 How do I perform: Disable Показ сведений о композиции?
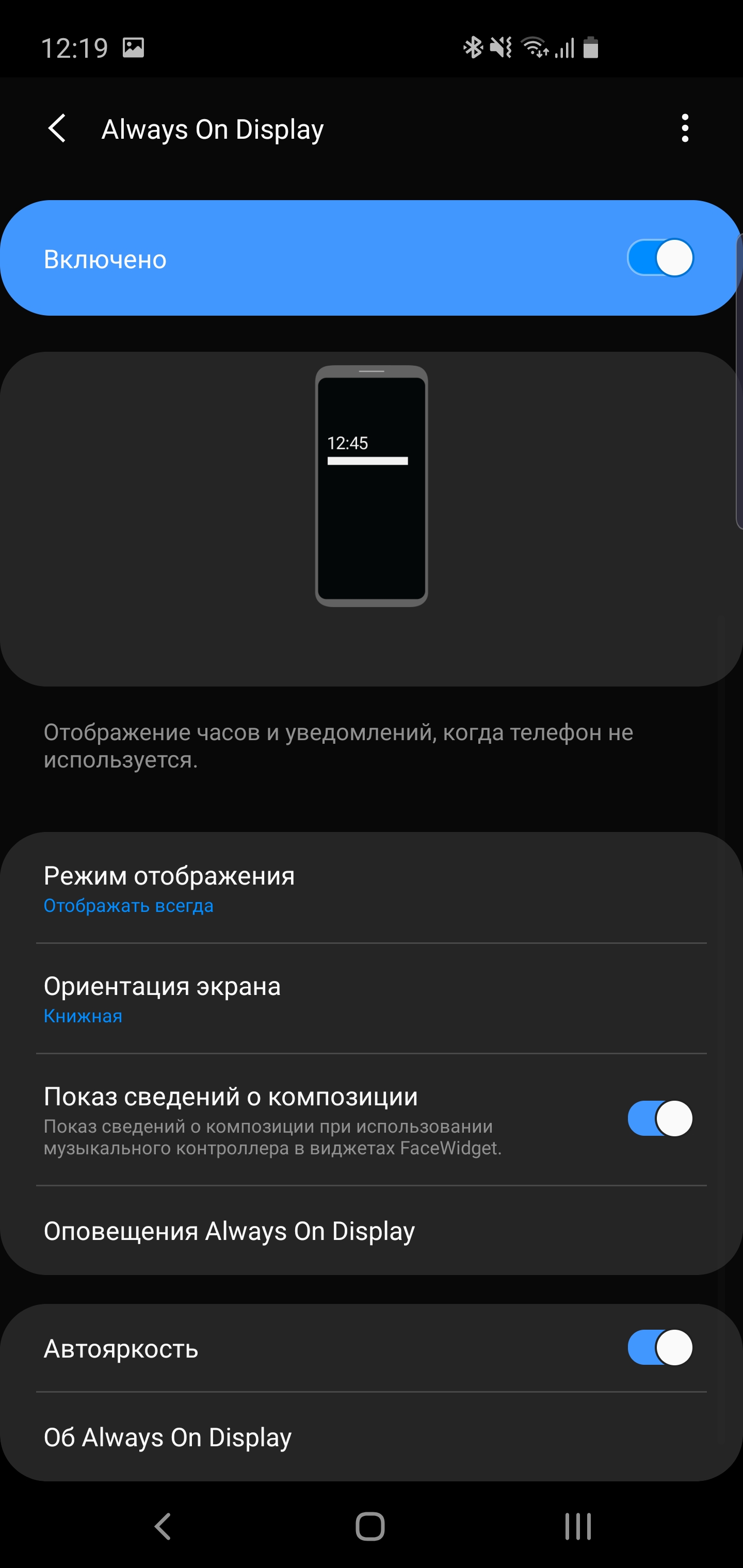(660, 1118)
